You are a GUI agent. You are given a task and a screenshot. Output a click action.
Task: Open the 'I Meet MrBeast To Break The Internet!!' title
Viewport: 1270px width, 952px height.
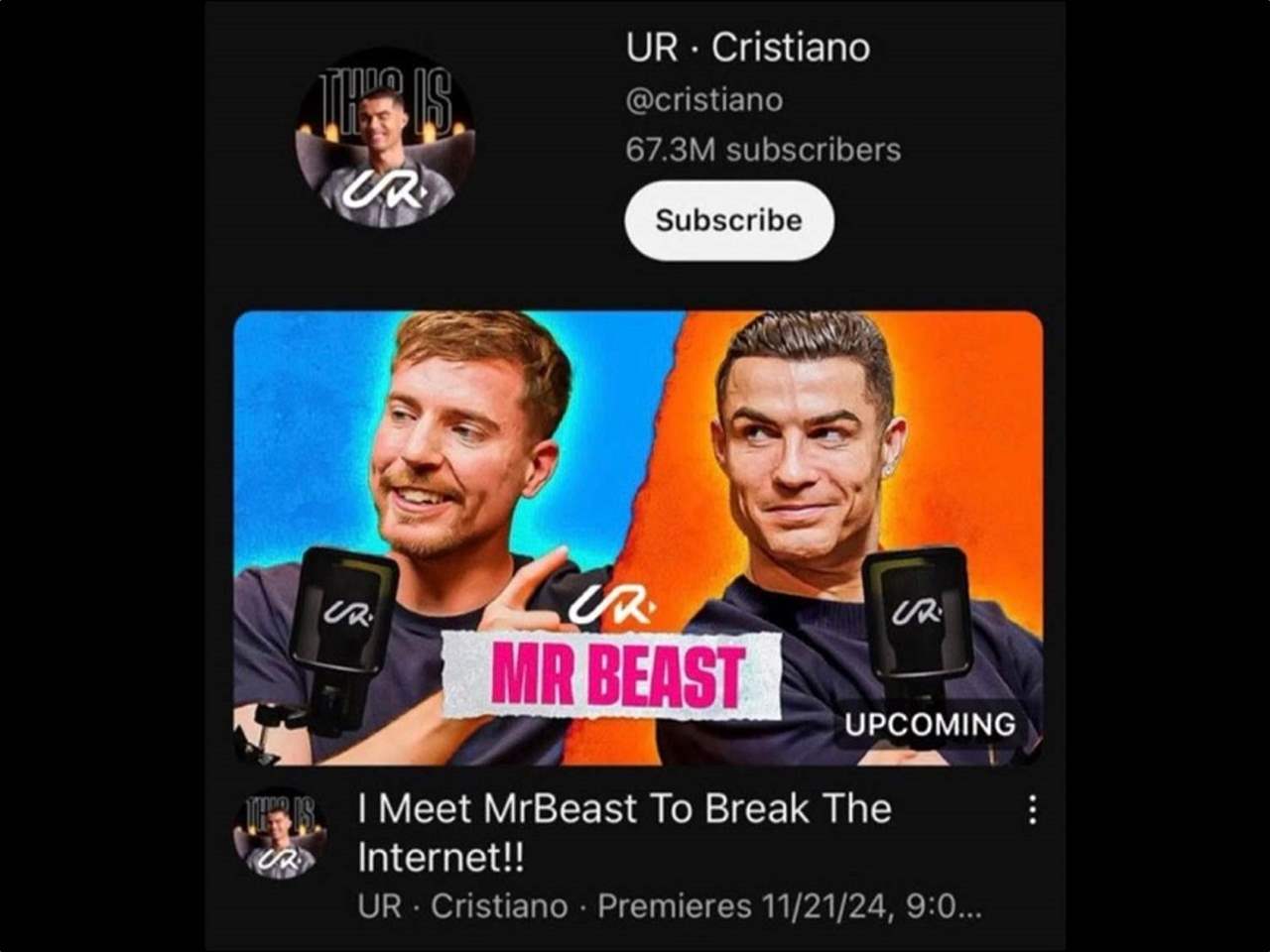tap(624, 832)
